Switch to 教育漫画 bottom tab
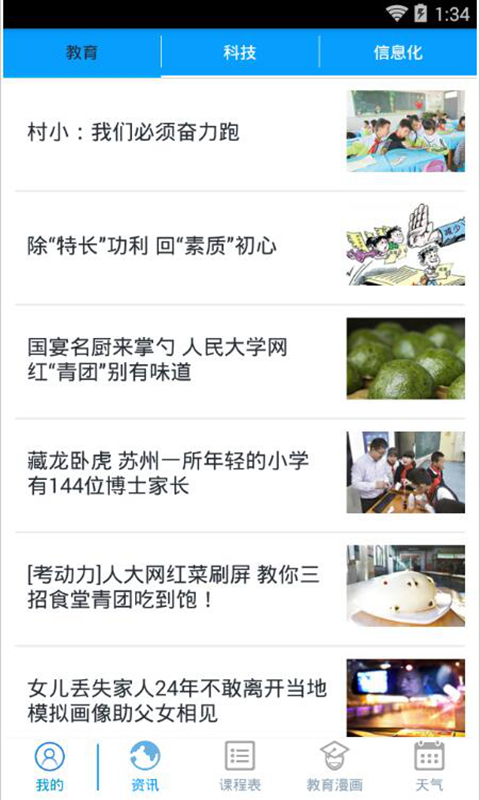This screenshot has height=800, width=480. 335,767
